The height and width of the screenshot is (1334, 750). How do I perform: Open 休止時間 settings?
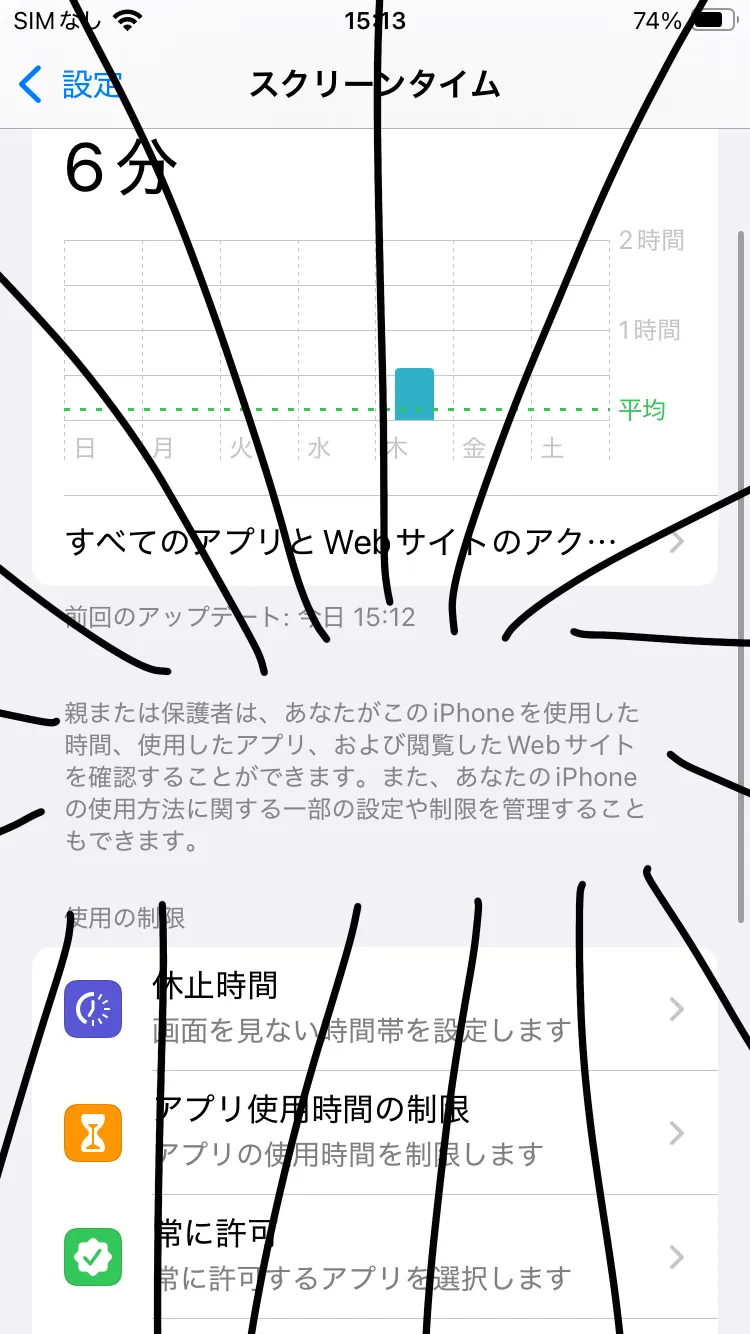coord(375,1008)
